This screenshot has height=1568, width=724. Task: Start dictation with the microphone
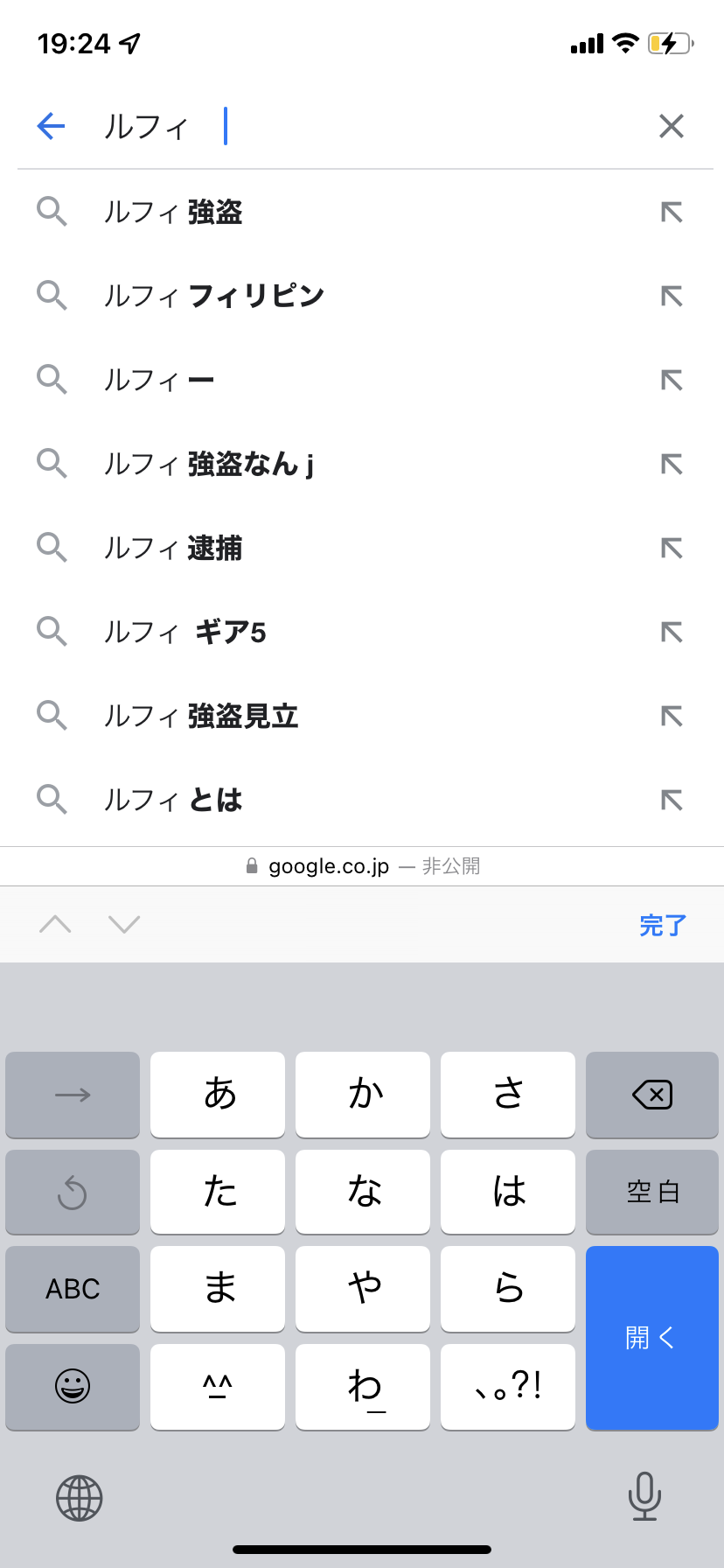pos(644,1496)
